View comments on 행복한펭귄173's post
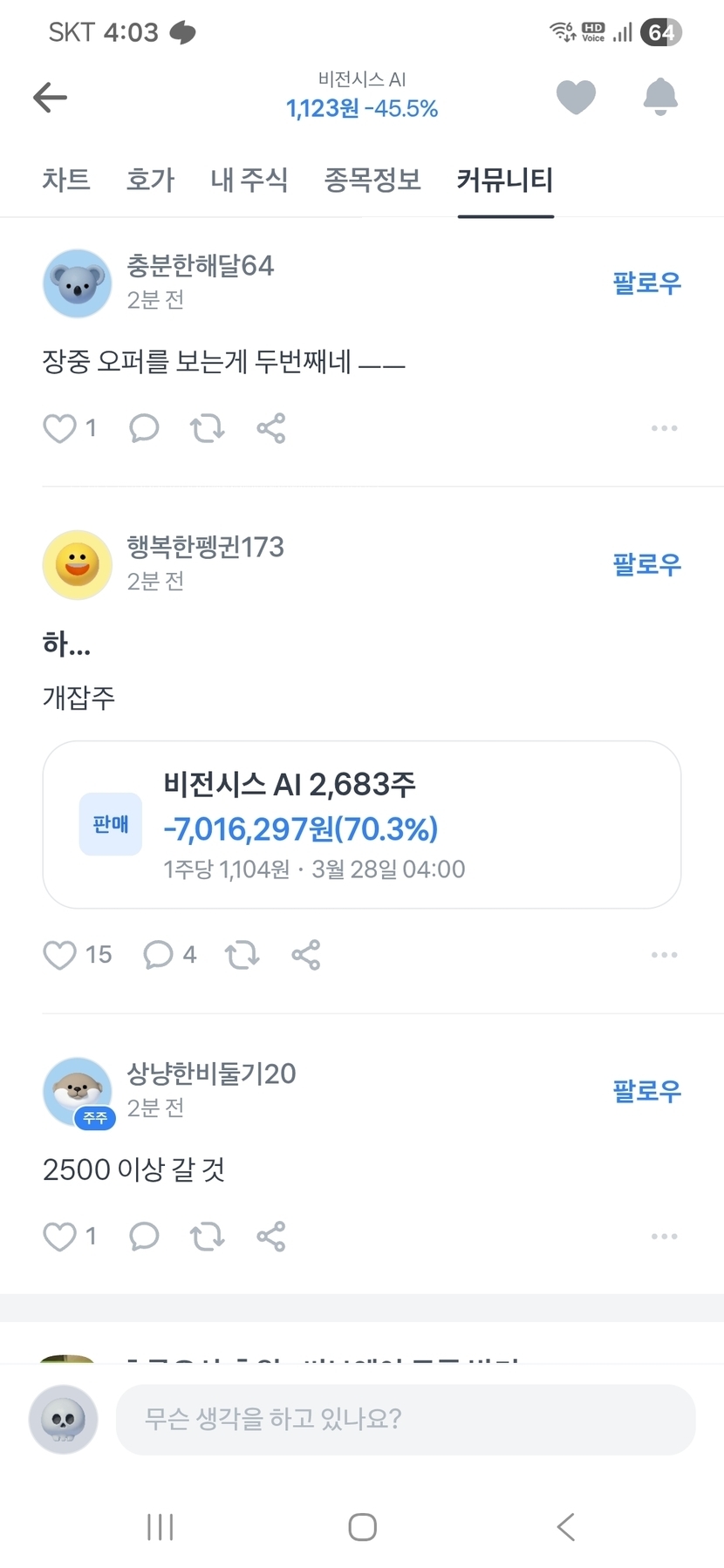Screen dimensions: 724x1568 point(159,955)
